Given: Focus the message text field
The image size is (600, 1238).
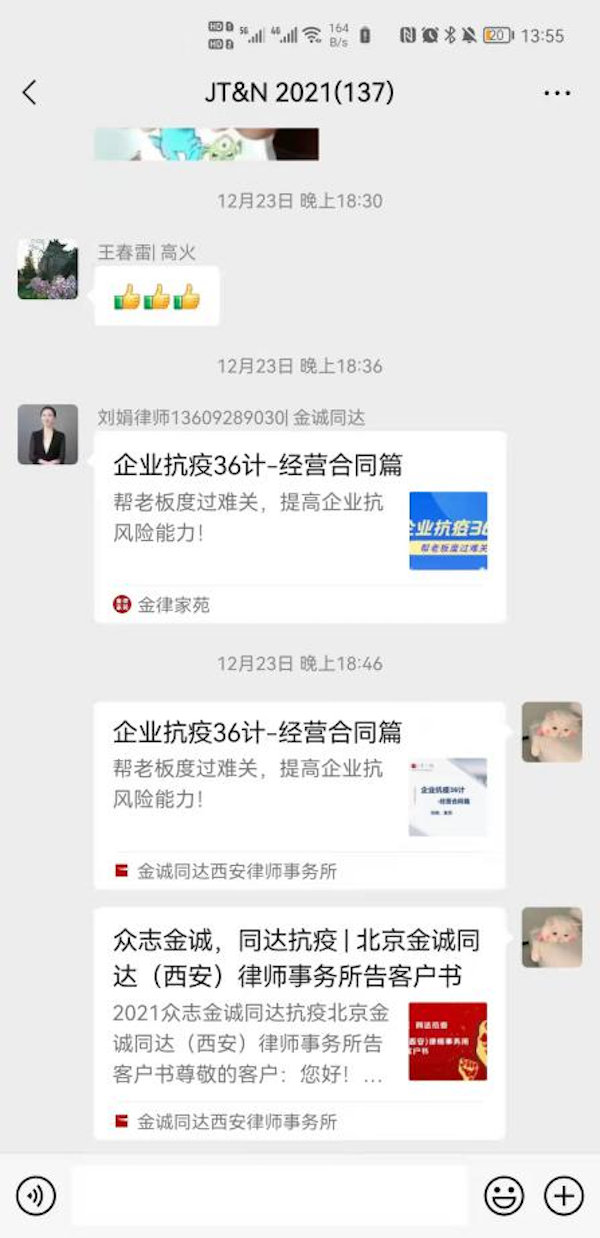Looking at the screenshot, I should click(x=269, y=1195).
